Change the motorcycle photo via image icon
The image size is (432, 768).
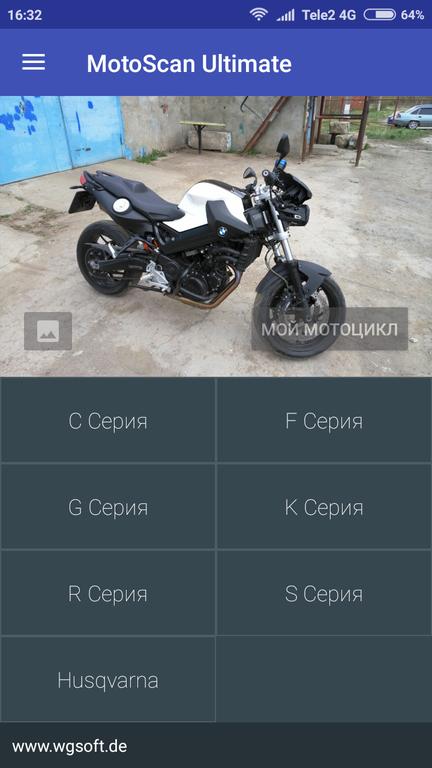point(48,331)
